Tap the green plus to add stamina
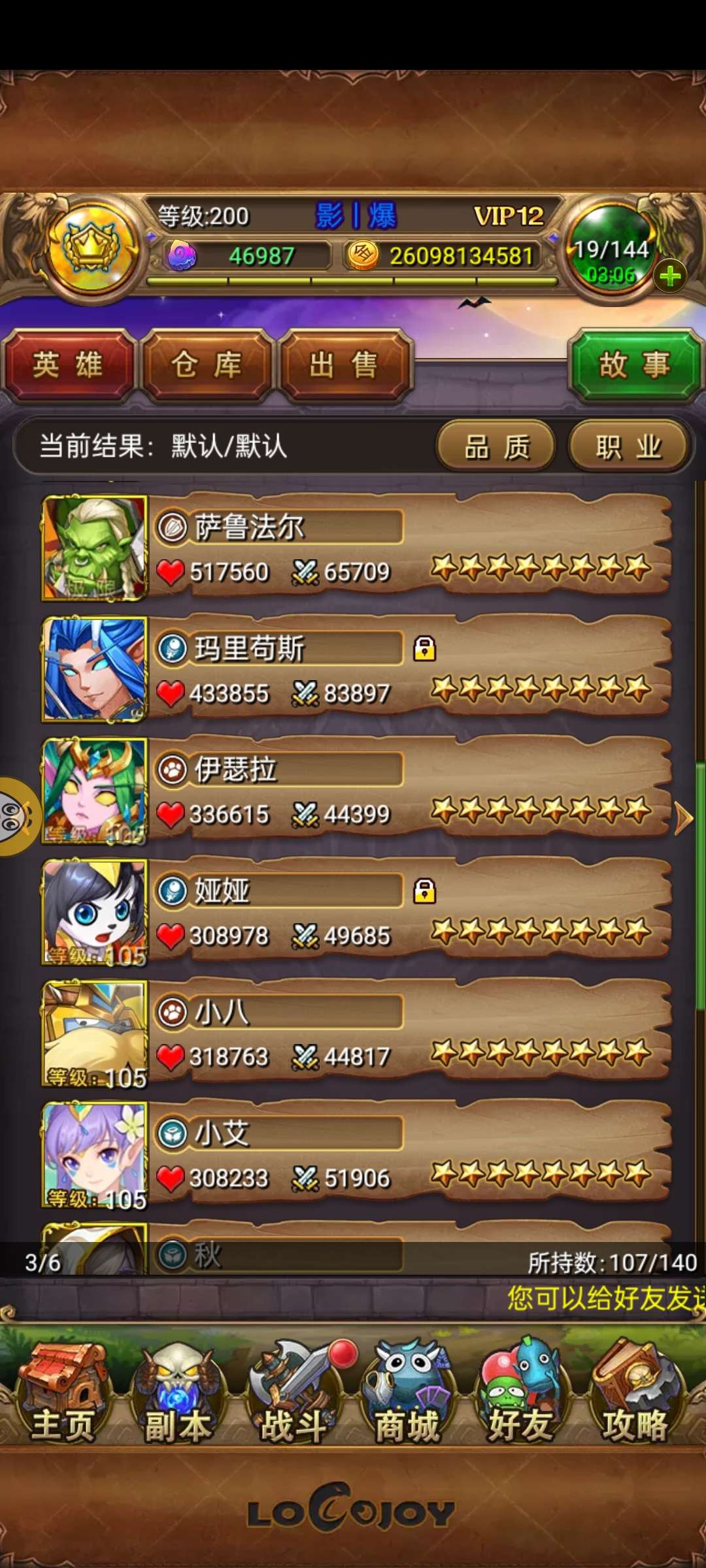706x1568 pixels. click(670, 276)
